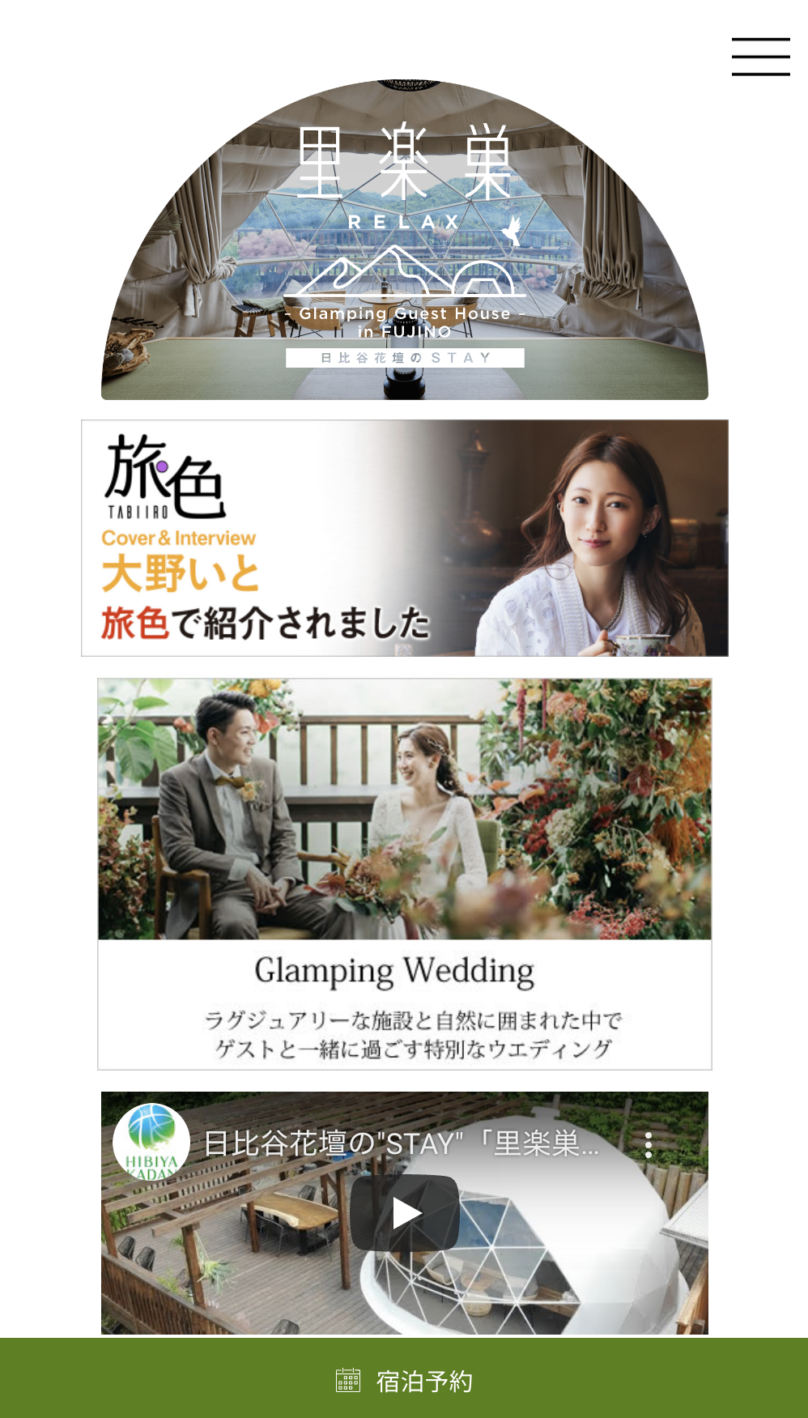
Task: Open the 旅色 Cover & Interview banner
Action: [x=404, y=538]
